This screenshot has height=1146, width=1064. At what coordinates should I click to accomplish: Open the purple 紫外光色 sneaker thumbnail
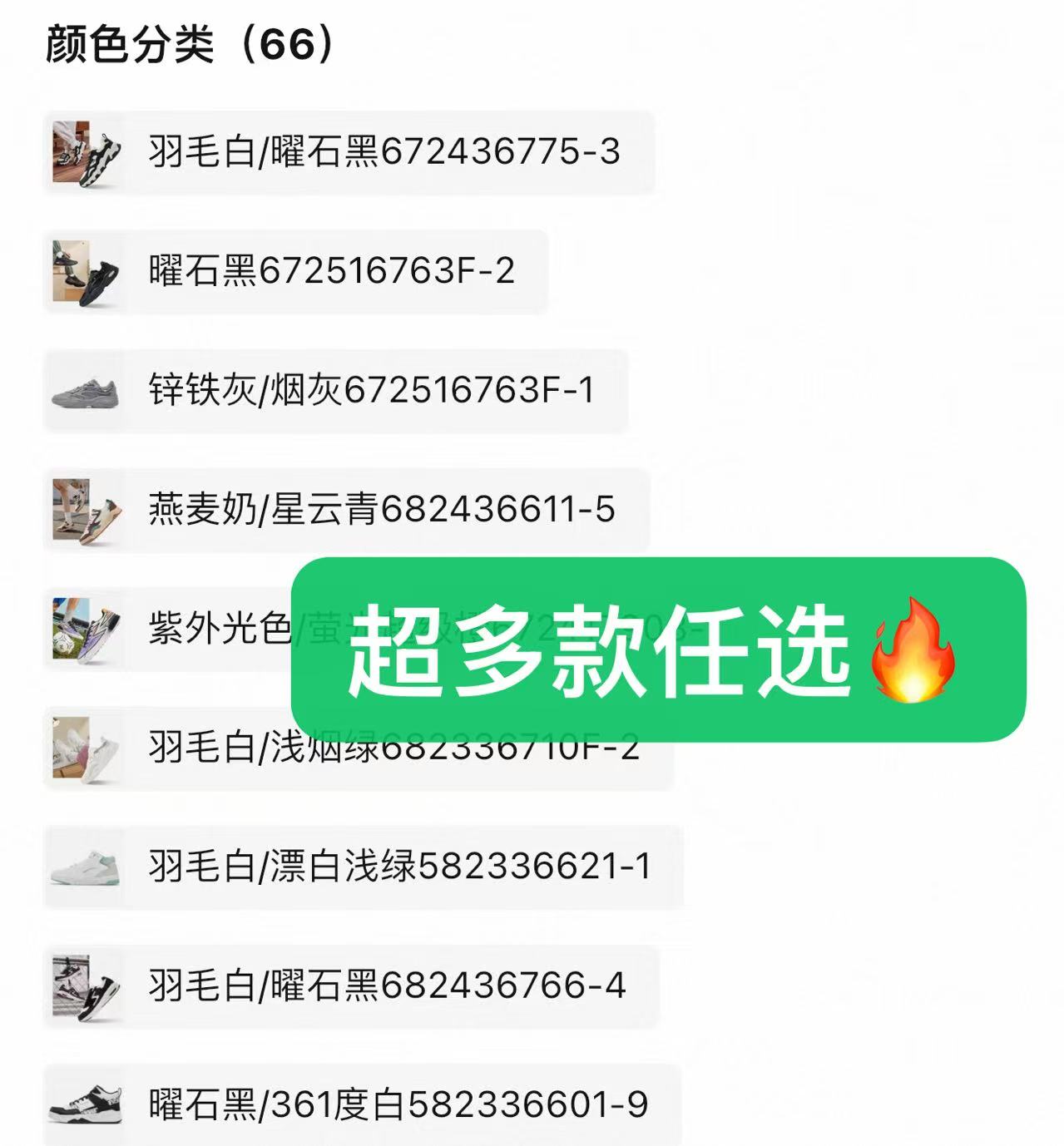pos(83,630)
